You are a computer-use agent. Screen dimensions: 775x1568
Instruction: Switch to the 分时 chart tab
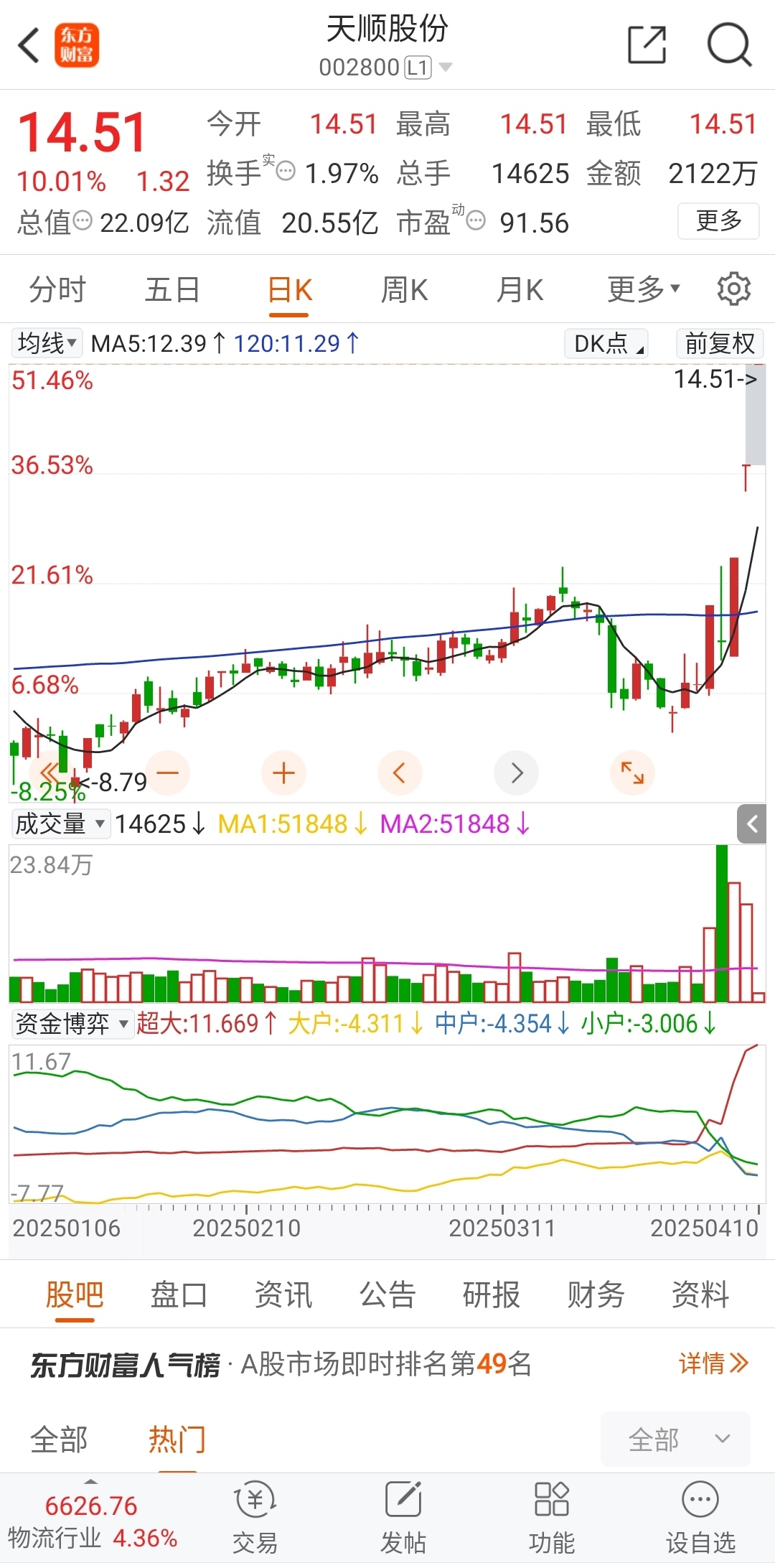57,291
